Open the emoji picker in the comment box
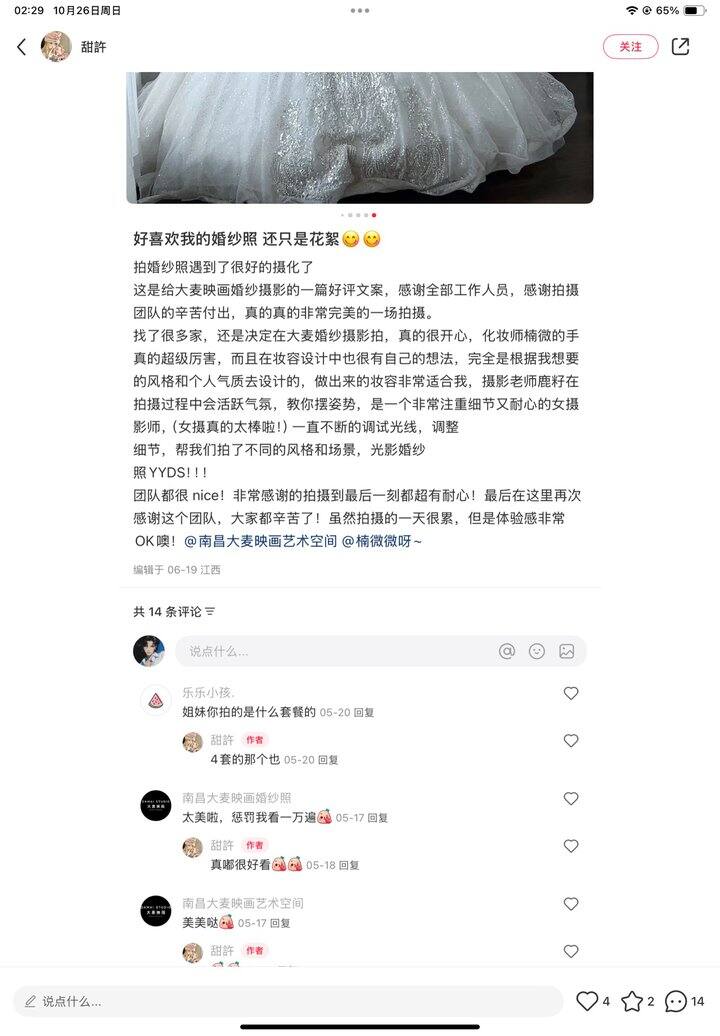Screen dimensions: 720x1036 pos(537,651)
